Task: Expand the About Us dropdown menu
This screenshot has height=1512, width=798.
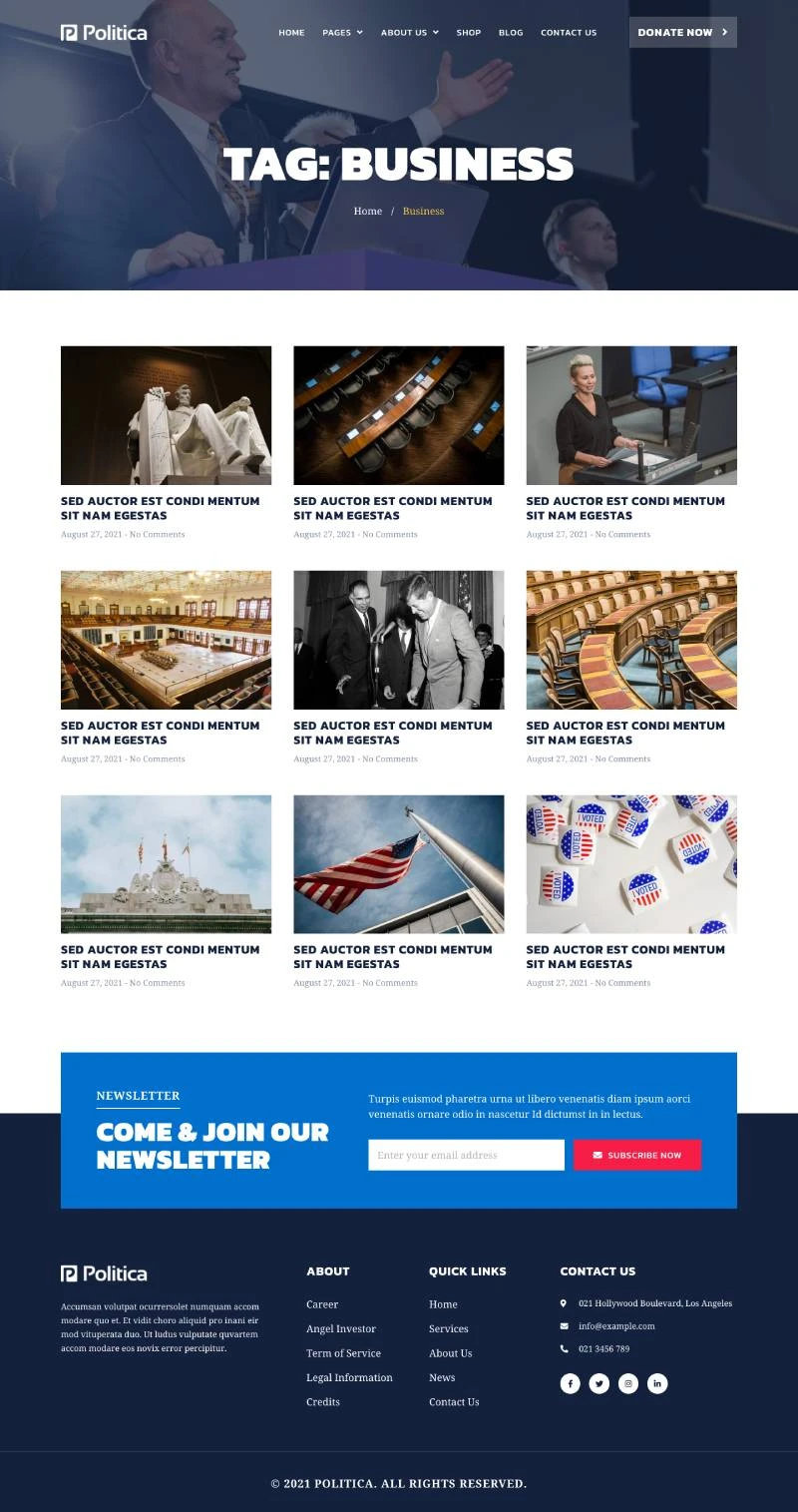Action: pyautogui.click(x=409, y=33)
